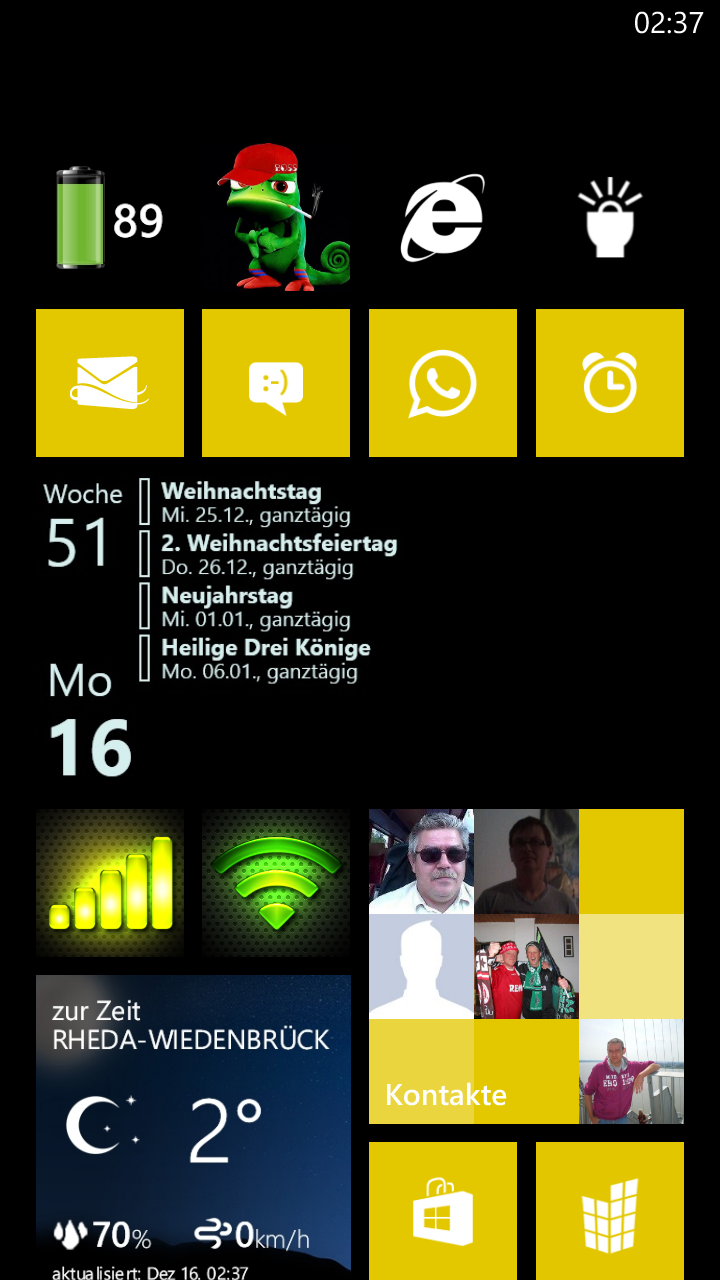The image size is (720, 1280).
Task: Launch Internet Explorer
Action: coord(443,217)
